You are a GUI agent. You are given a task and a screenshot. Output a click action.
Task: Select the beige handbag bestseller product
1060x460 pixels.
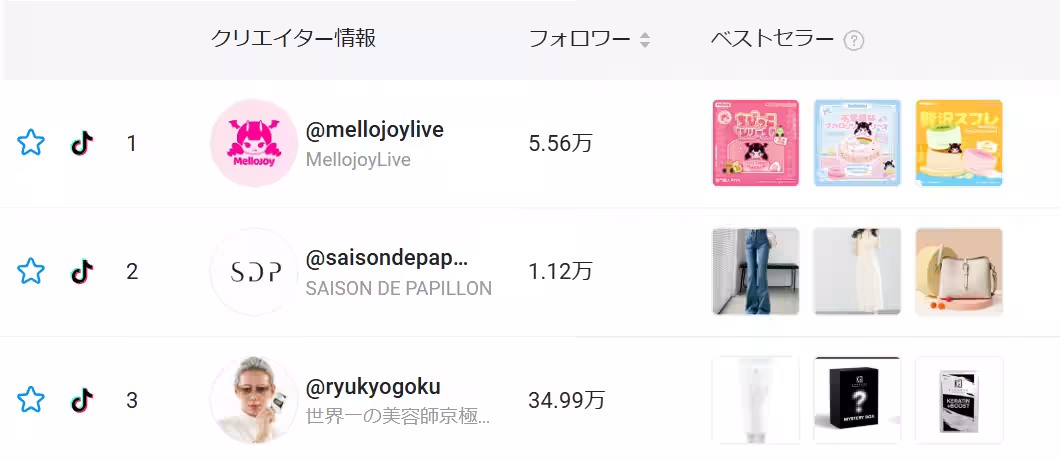(959, 271)
